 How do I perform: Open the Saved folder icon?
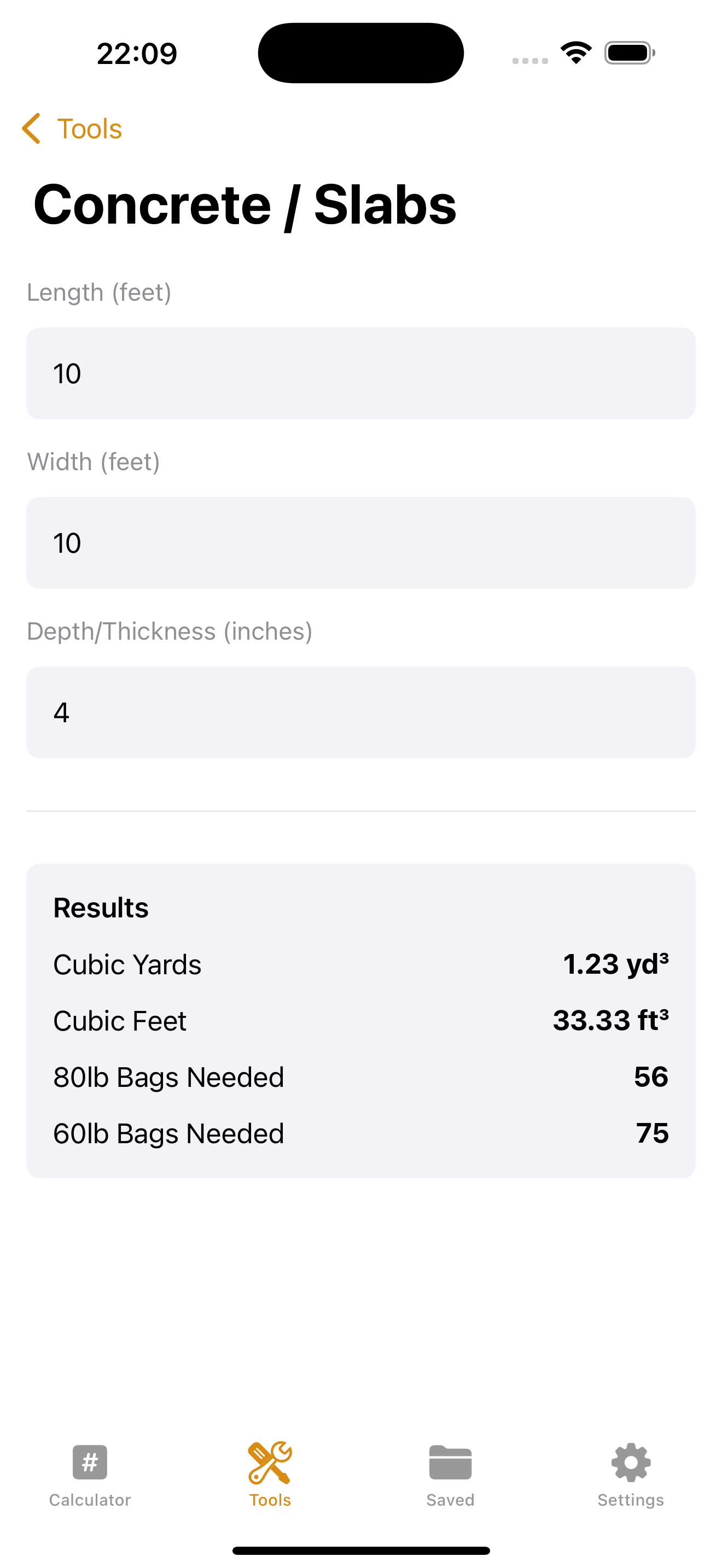click(x=450, y=1461)
